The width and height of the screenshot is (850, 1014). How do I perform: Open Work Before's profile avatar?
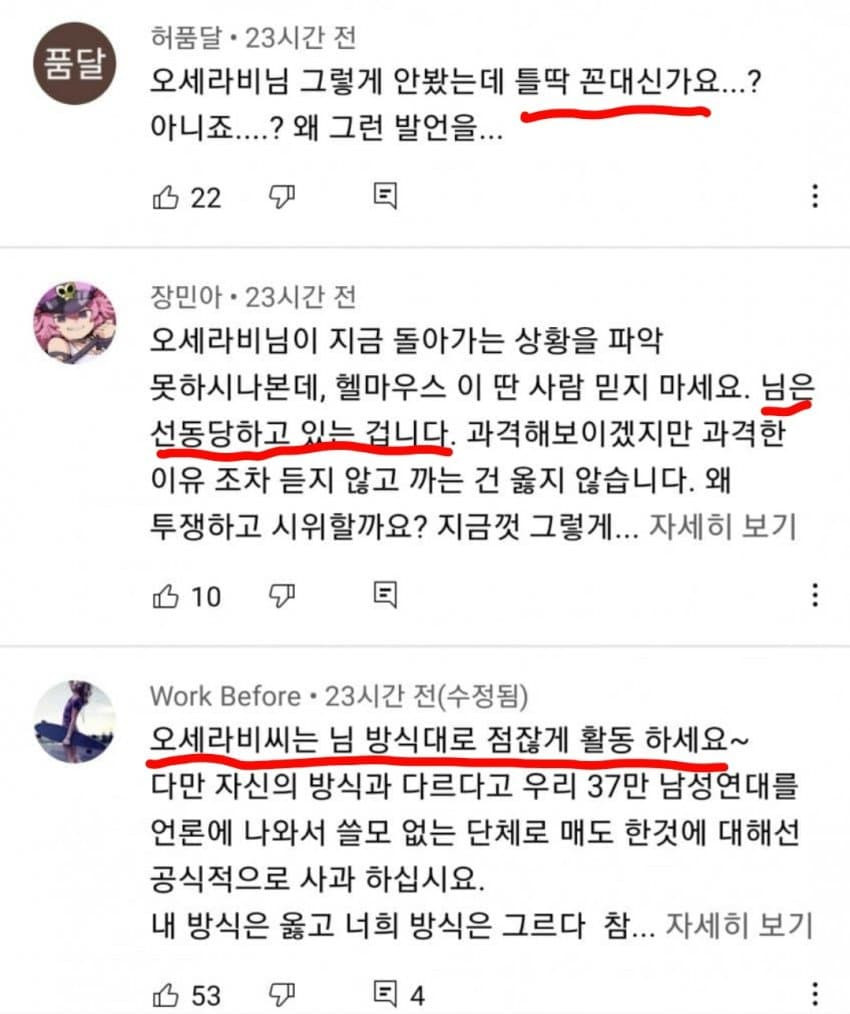coord(75,720)
